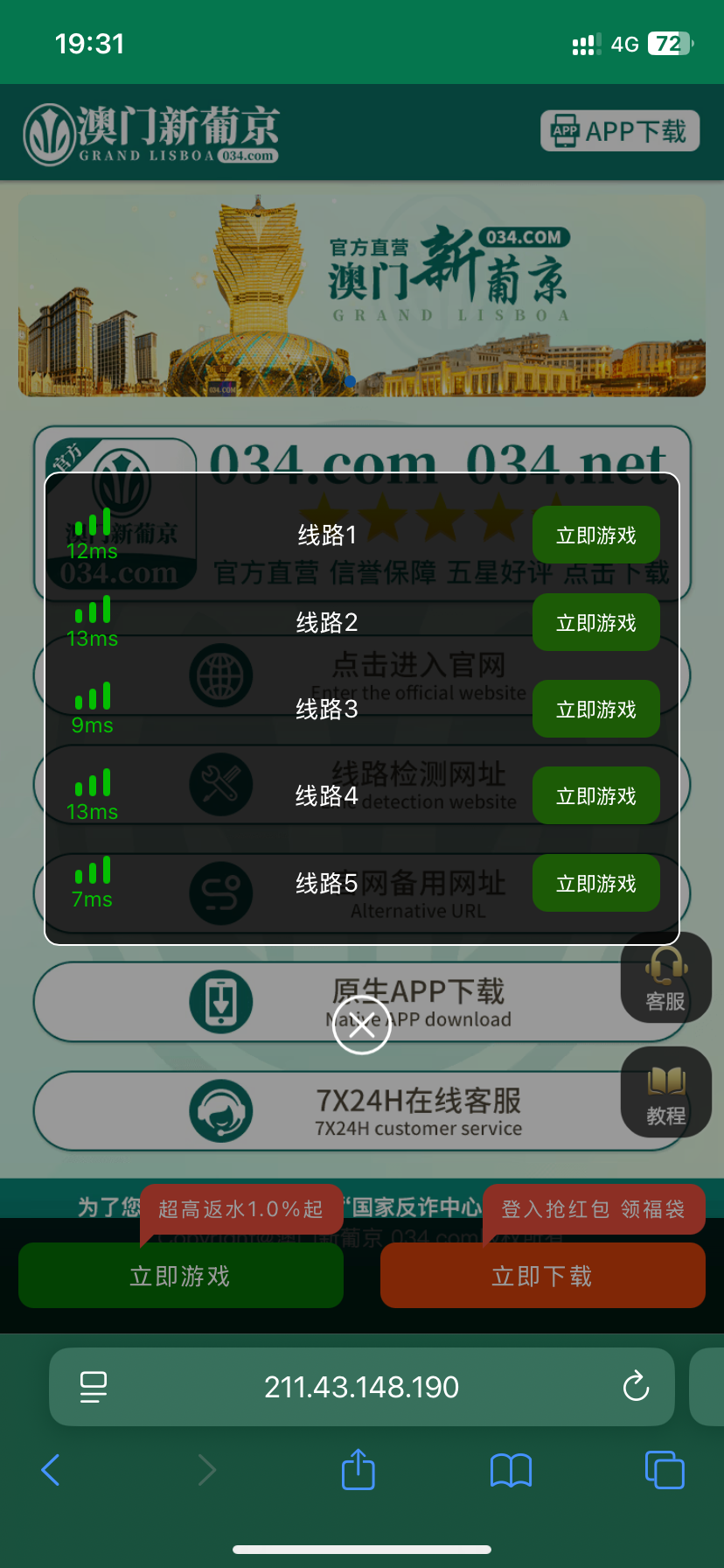Open Safari bookmarks
724x1568 pixels.
pyautogui.click(x=511, y=1470)
